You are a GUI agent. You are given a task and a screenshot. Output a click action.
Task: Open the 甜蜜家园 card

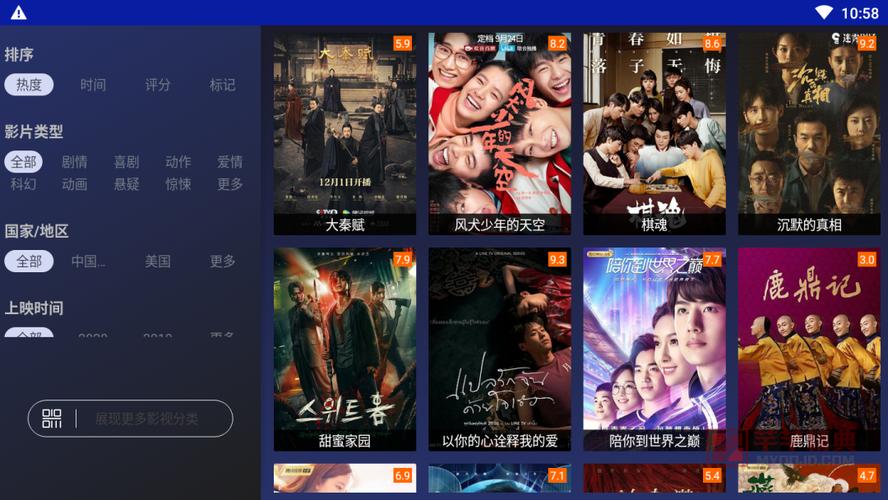tap(345, 349)
